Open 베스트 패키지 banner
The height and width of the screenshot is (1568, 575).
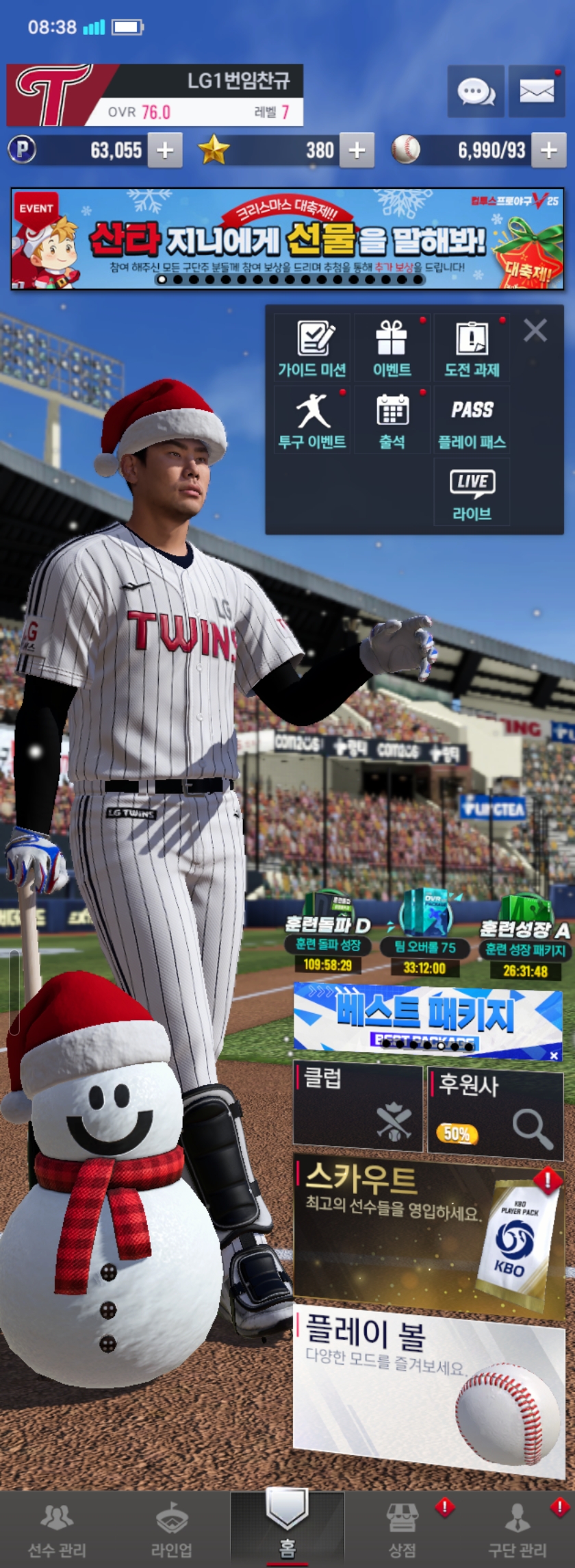coord(424,1019)
